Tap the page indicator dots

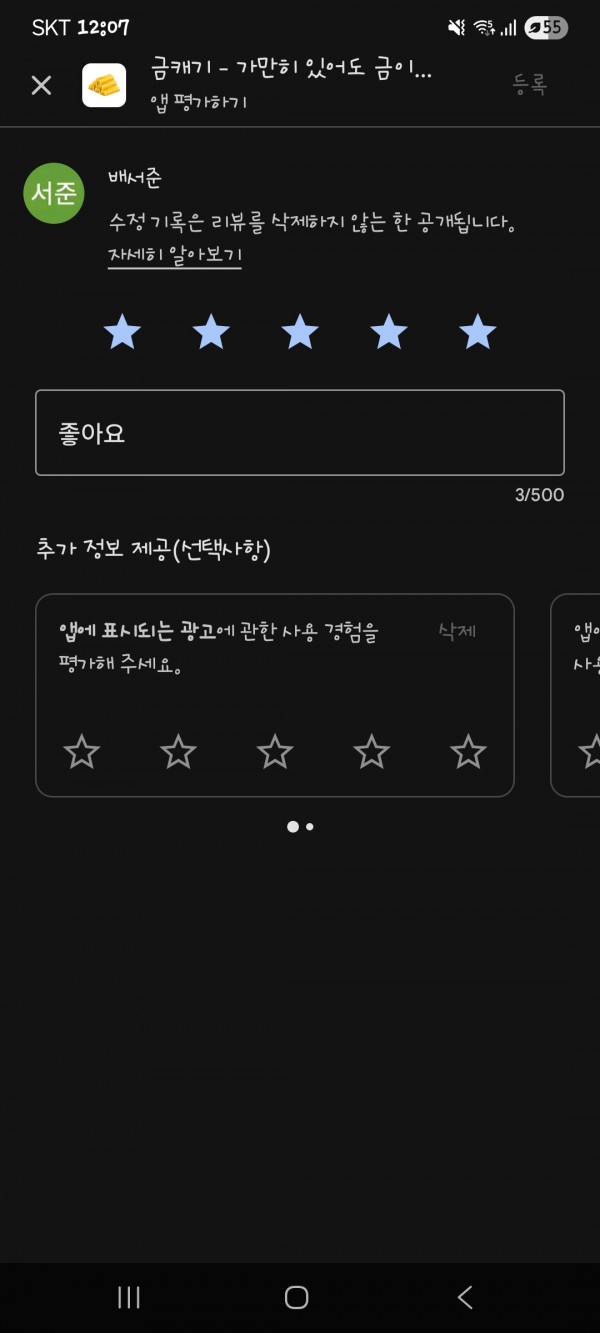[300, 827]
